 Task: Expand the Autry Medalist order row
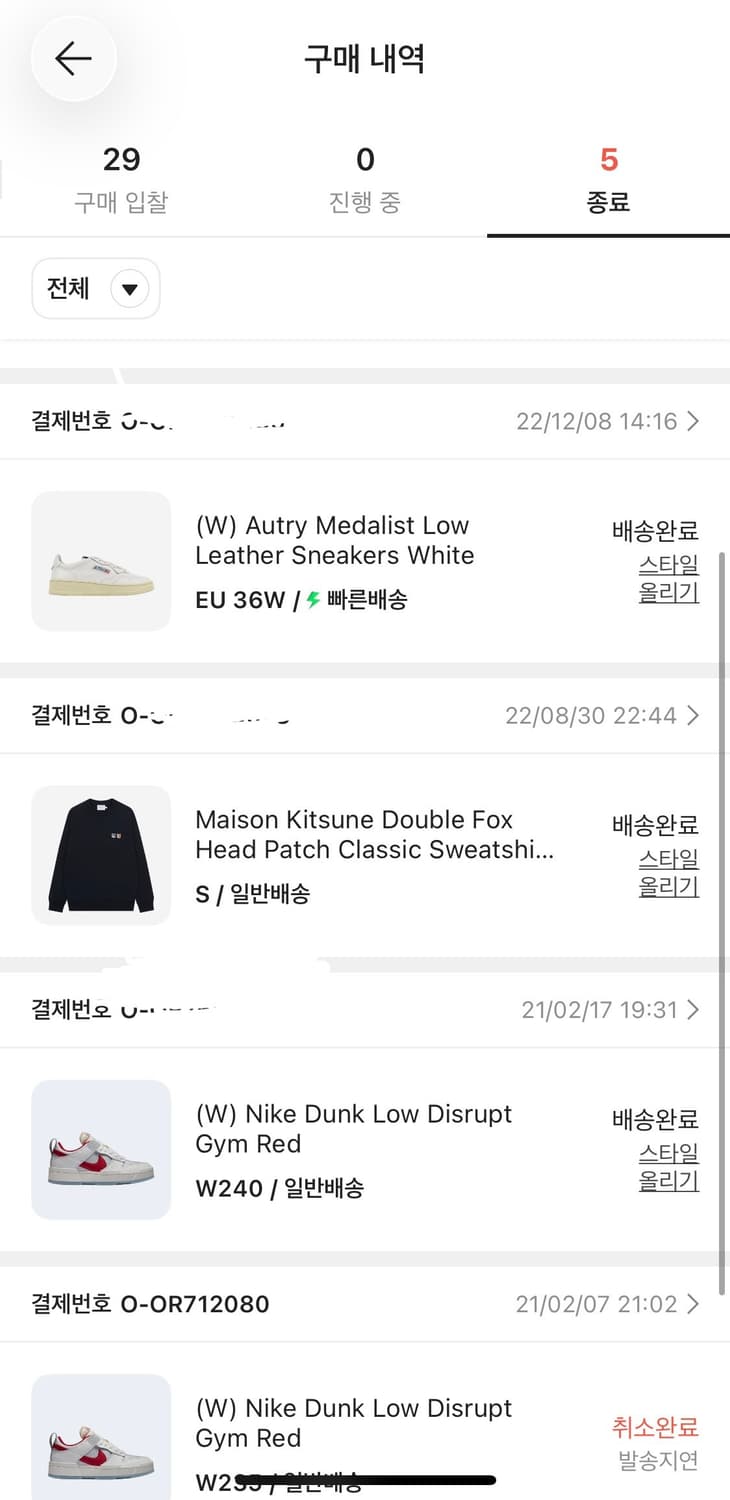click(365, 560)
